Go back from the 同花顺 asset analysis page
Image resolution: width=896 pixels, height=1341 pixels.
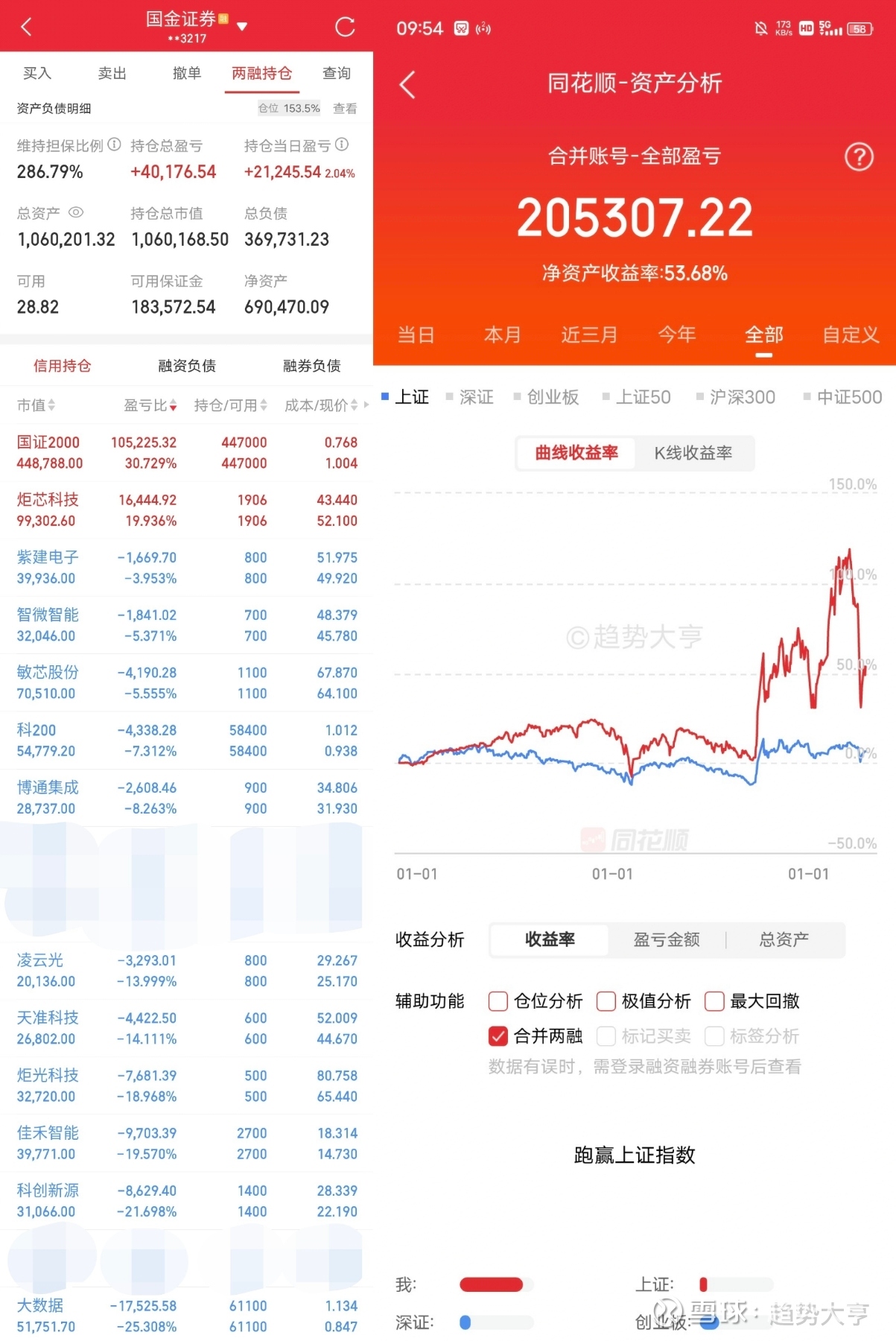click(406, 85)
